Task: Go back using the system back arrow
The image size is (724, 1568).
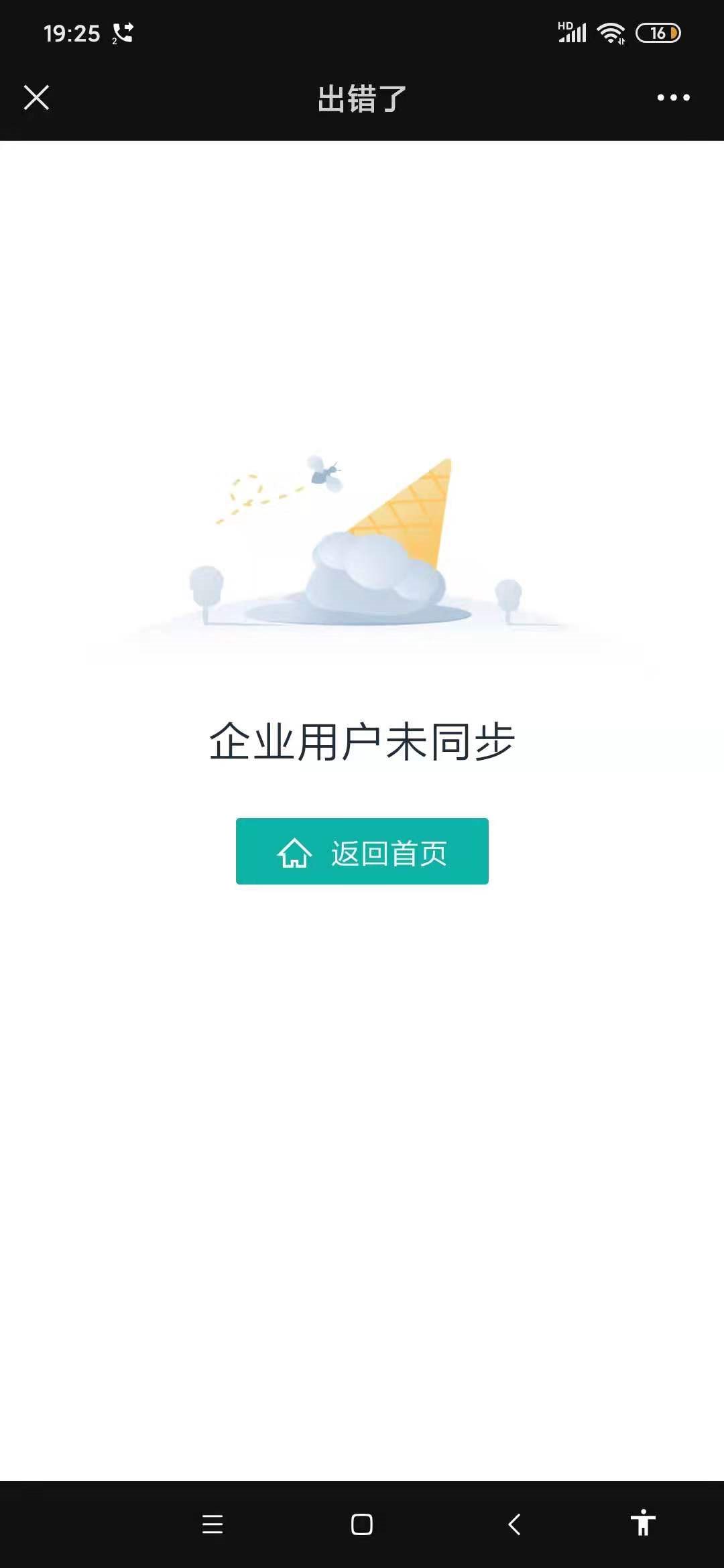Action: [x=514, y=1524]
